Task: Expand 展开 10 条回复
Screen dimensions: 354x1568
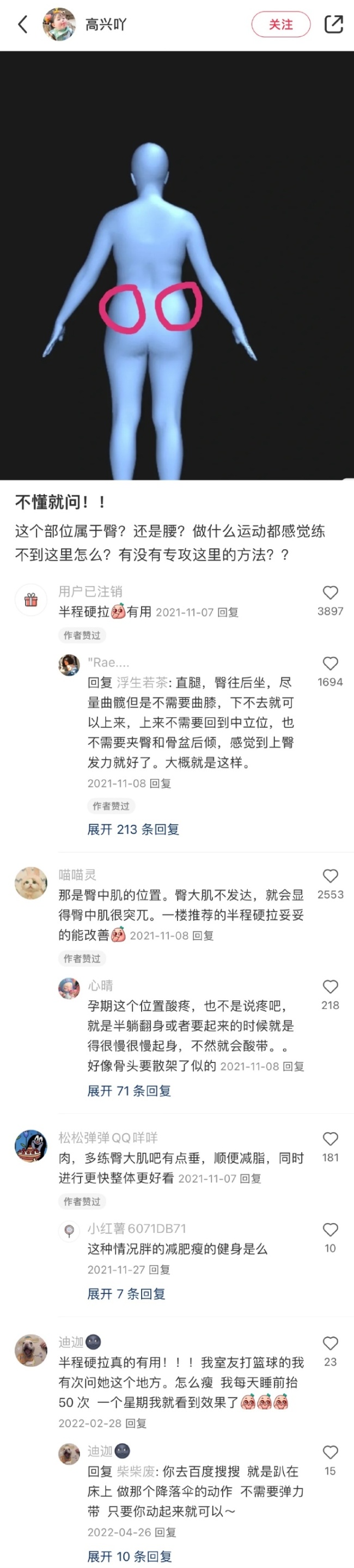Action: click(x=129, y=1556)
